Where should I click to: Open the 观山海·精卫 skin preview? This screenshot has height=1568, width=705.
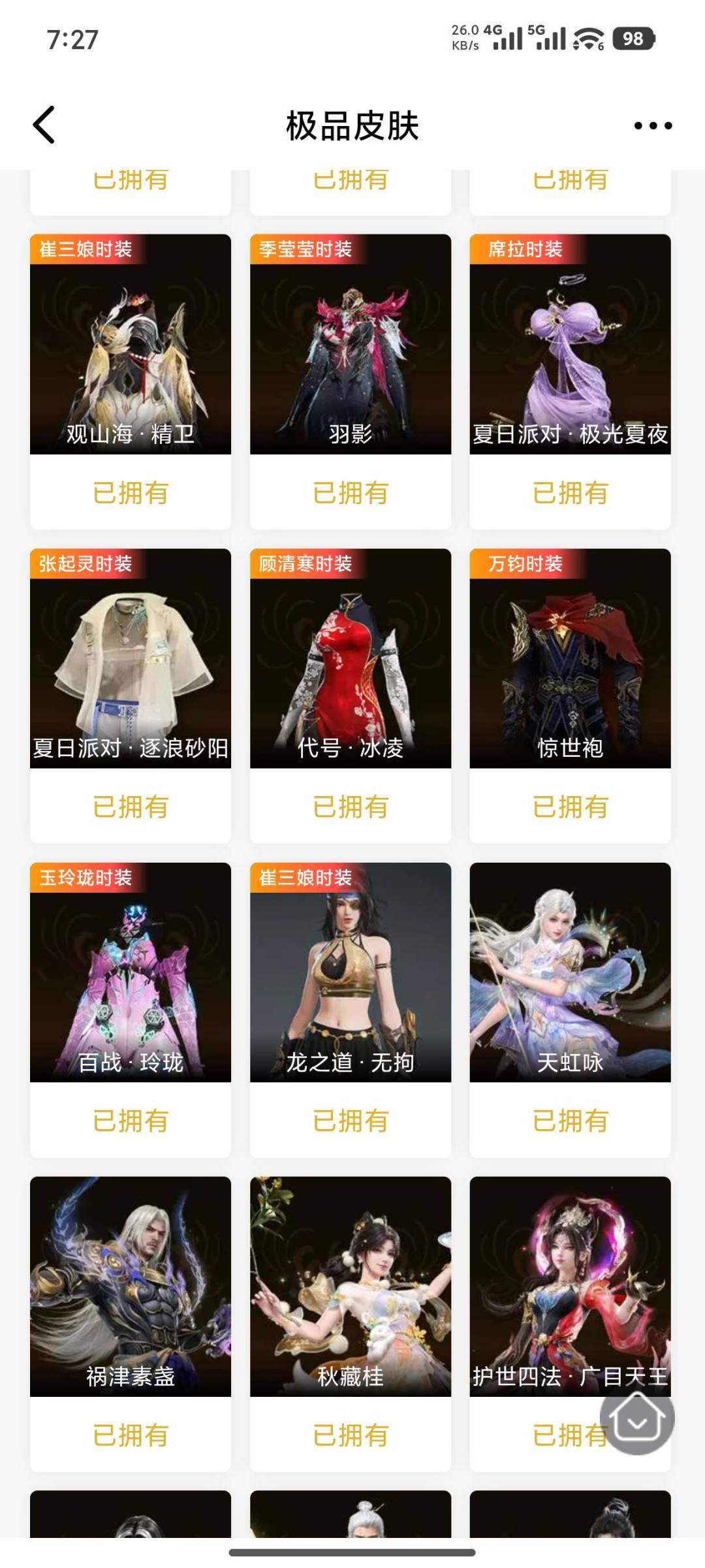click(x=129, y=353)
